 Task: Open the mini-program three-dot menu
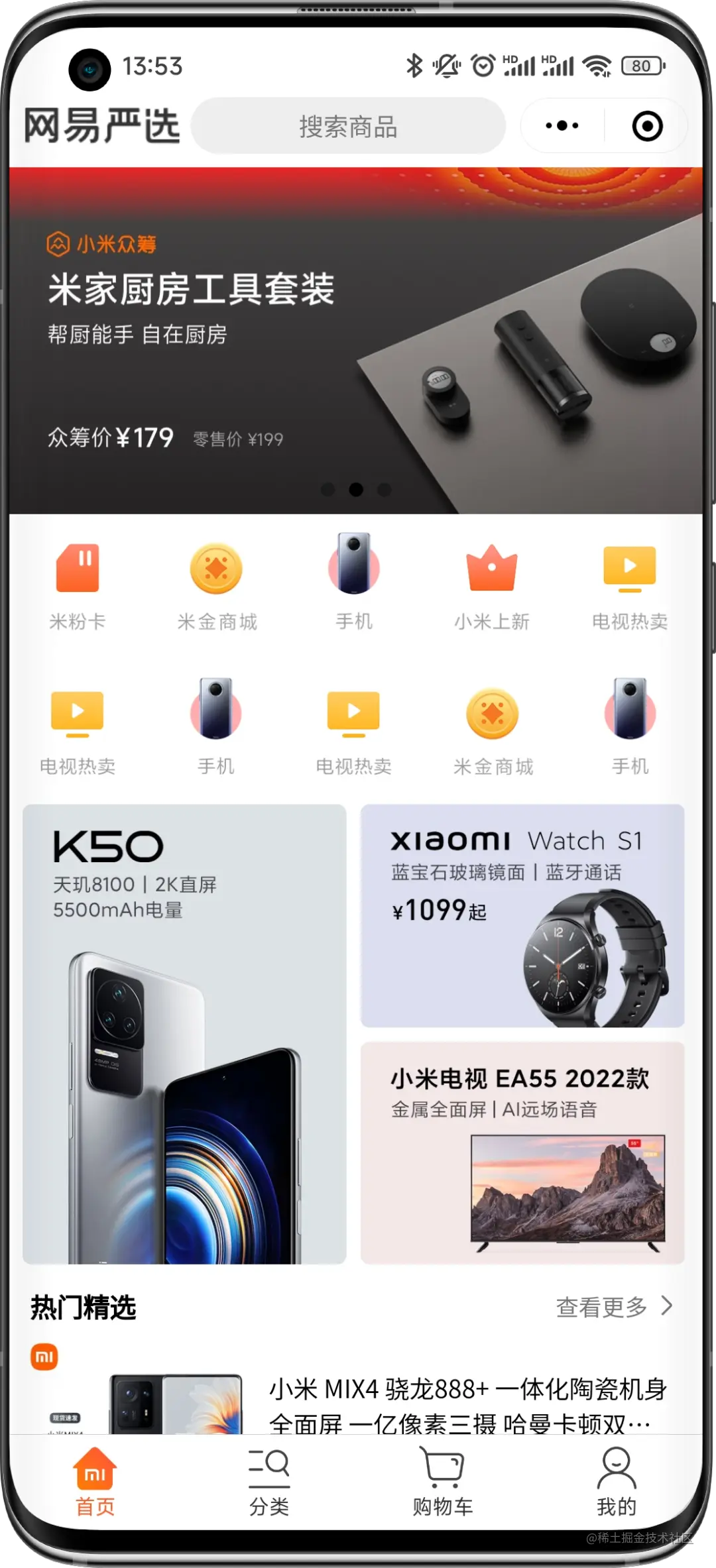pyautogui.click(x=562, y=126)
